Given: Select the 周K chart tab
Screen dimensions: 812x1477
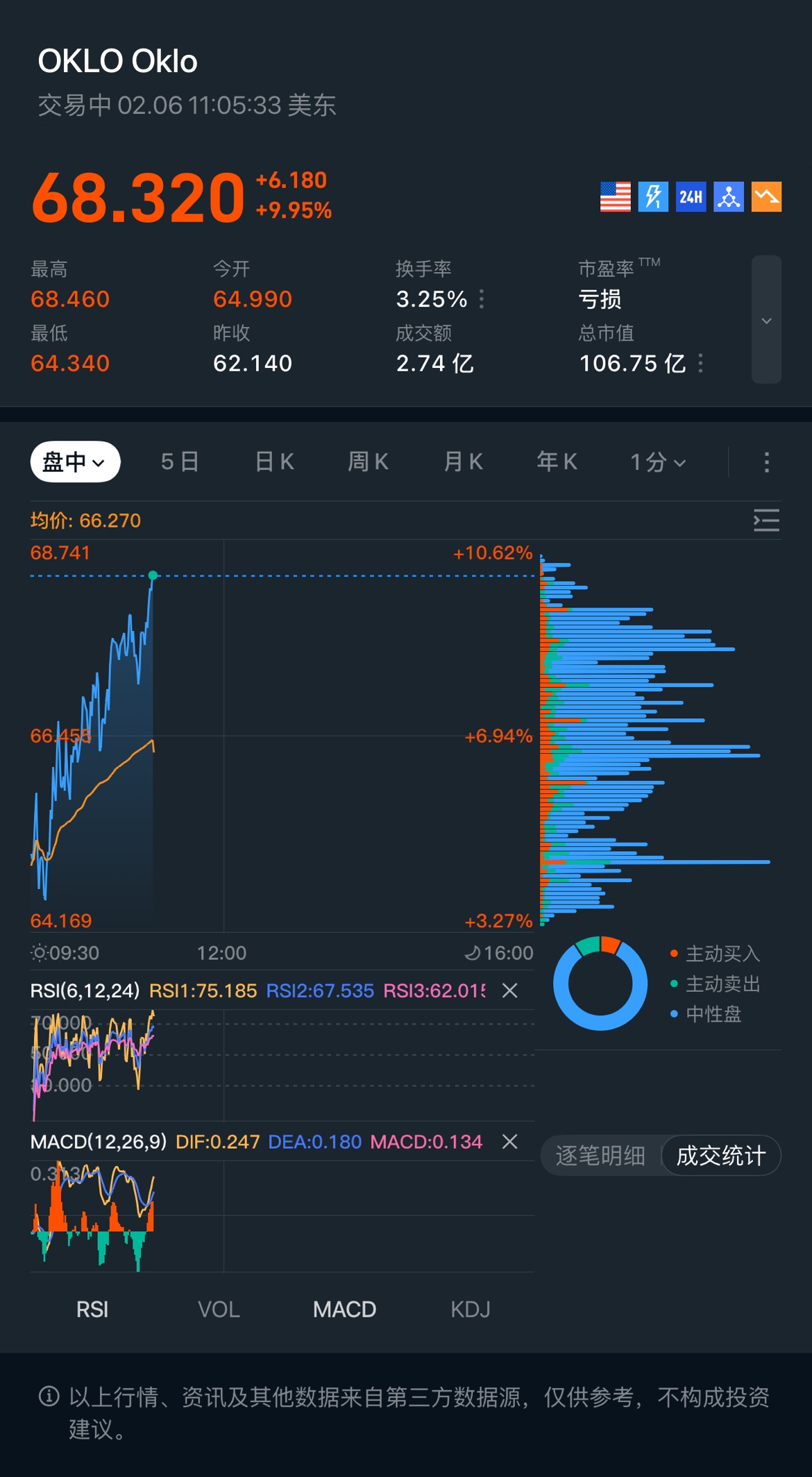Looking at the screenshot, I should [x=368, y=462].
